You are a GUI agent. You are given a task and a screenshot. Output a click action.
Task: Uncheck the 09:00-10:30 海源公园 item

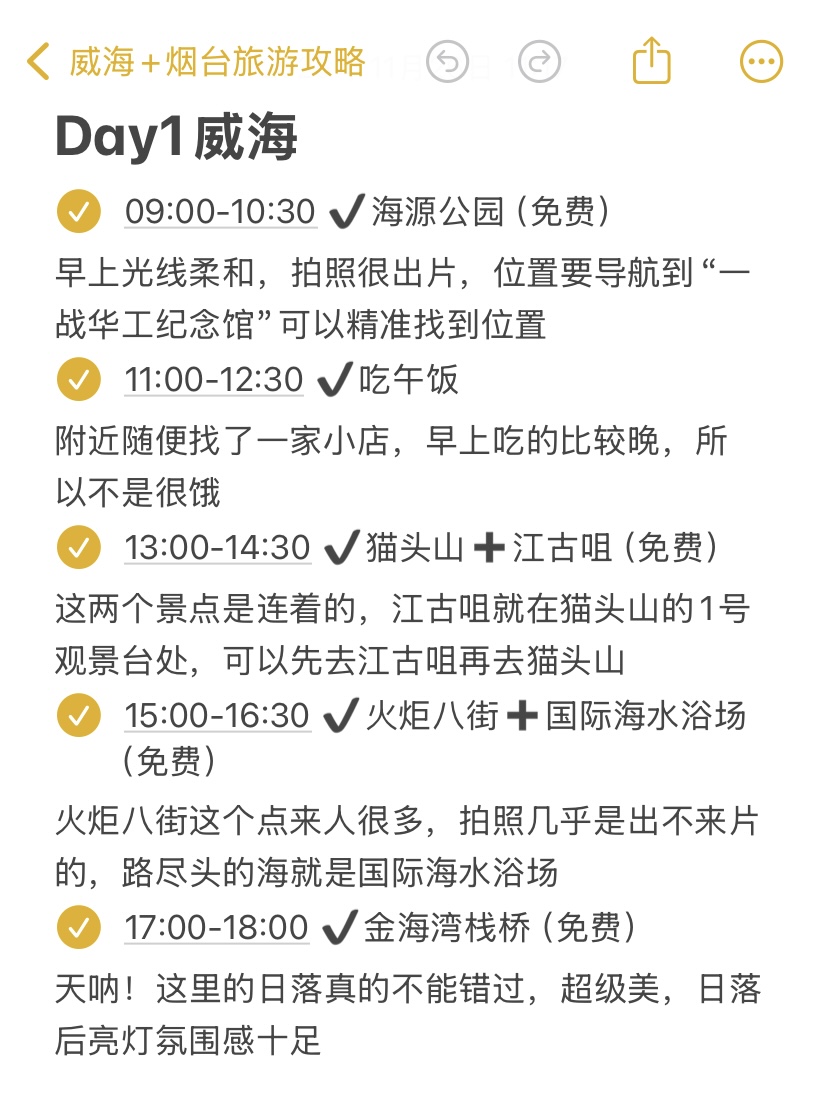[x=79, y=211]
